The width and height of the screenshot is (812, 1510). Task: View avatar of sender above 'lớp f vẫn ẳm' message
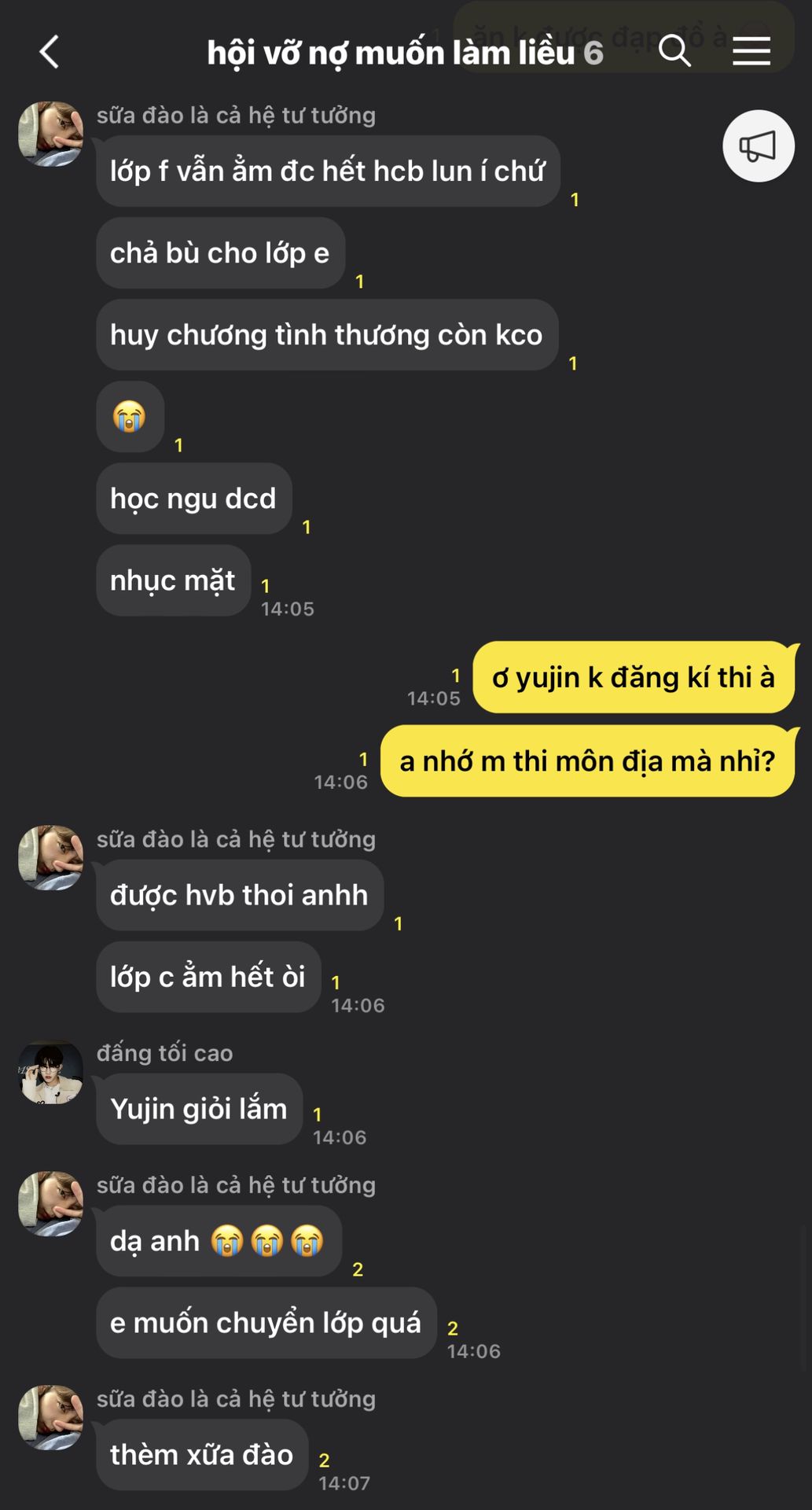click(51, 134)
